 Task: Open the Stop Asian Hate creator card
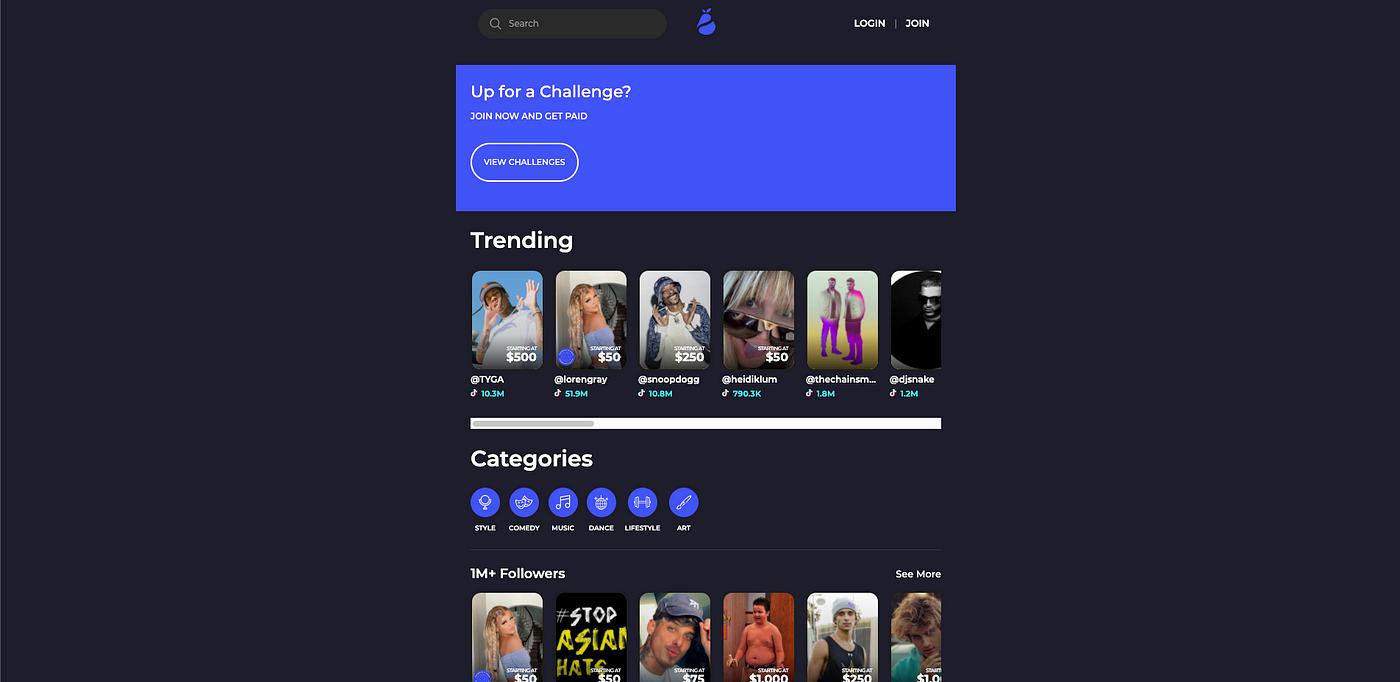[x=591, y=637]
